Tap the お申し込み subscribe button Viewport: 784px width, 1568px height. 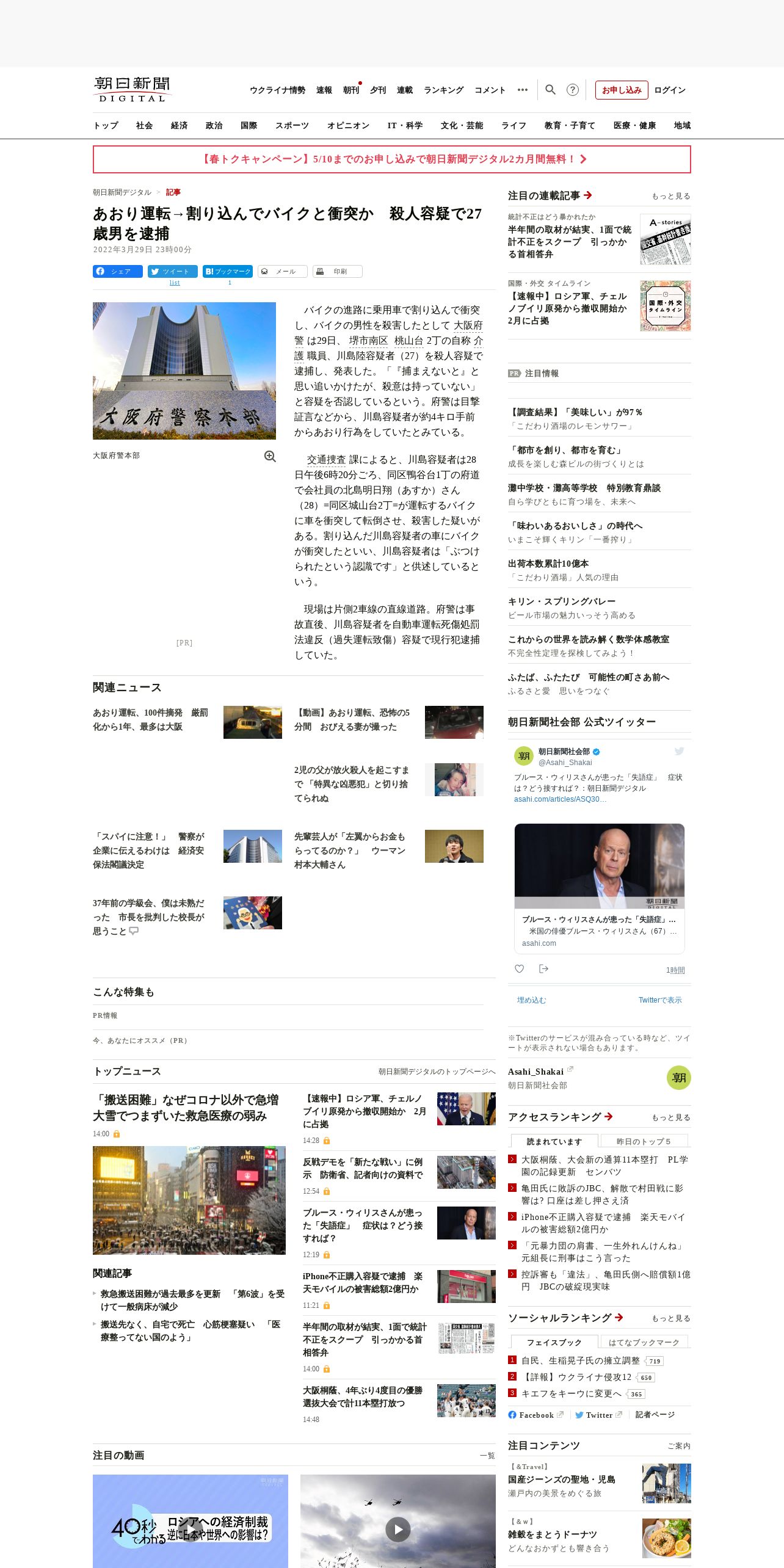pos(622,90)
